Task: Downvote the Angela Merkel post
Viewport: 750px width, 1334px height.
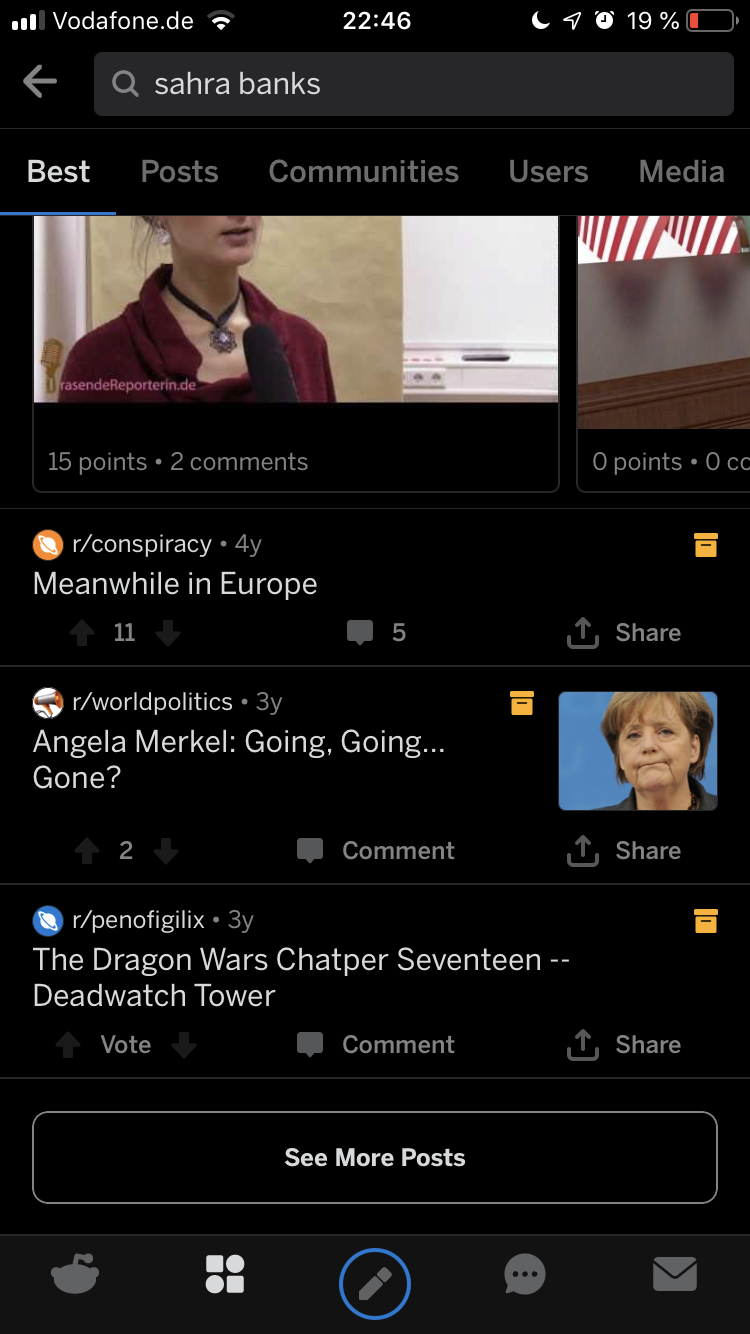Action: tap(166, 851)
